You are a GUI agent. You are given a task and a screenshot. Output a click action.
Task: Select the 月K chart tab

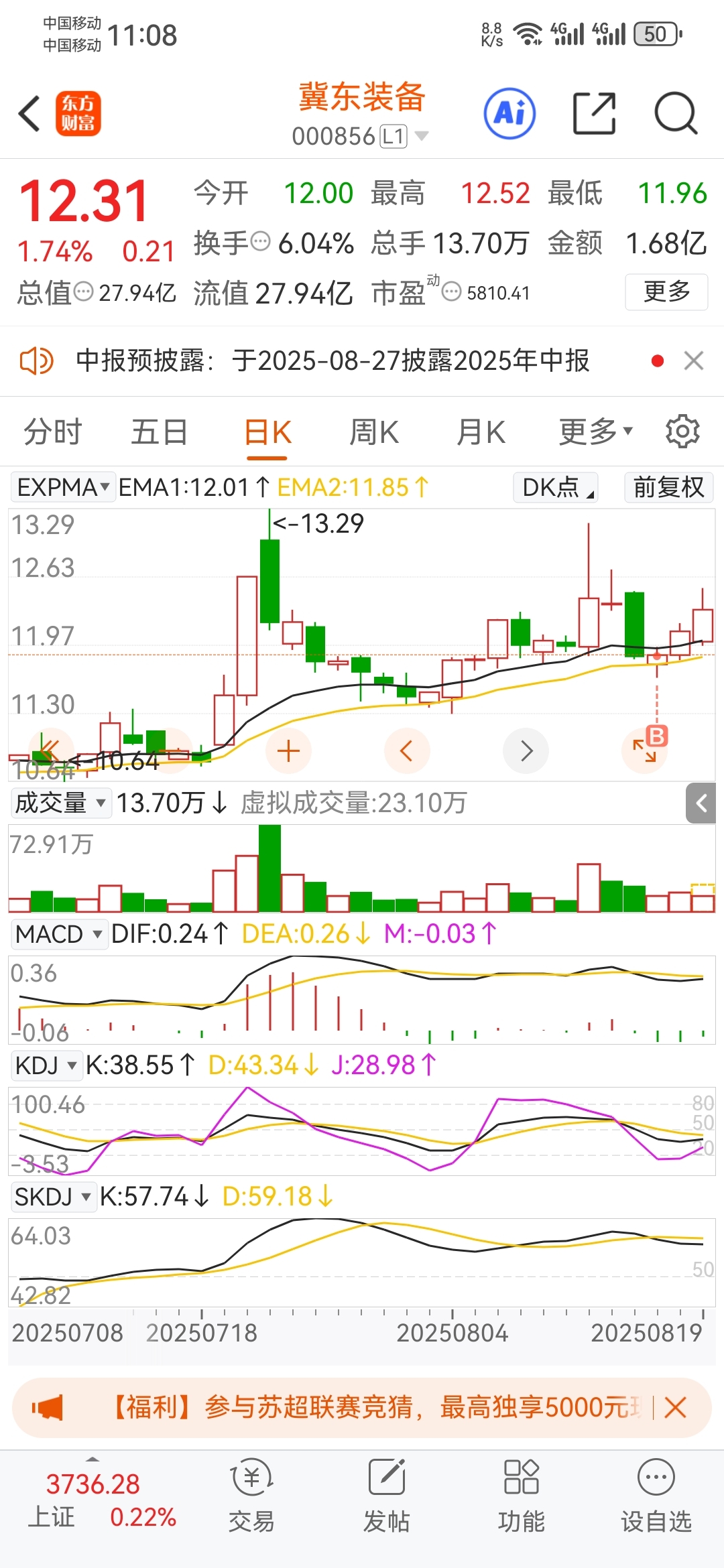click(x=481, y=432)
